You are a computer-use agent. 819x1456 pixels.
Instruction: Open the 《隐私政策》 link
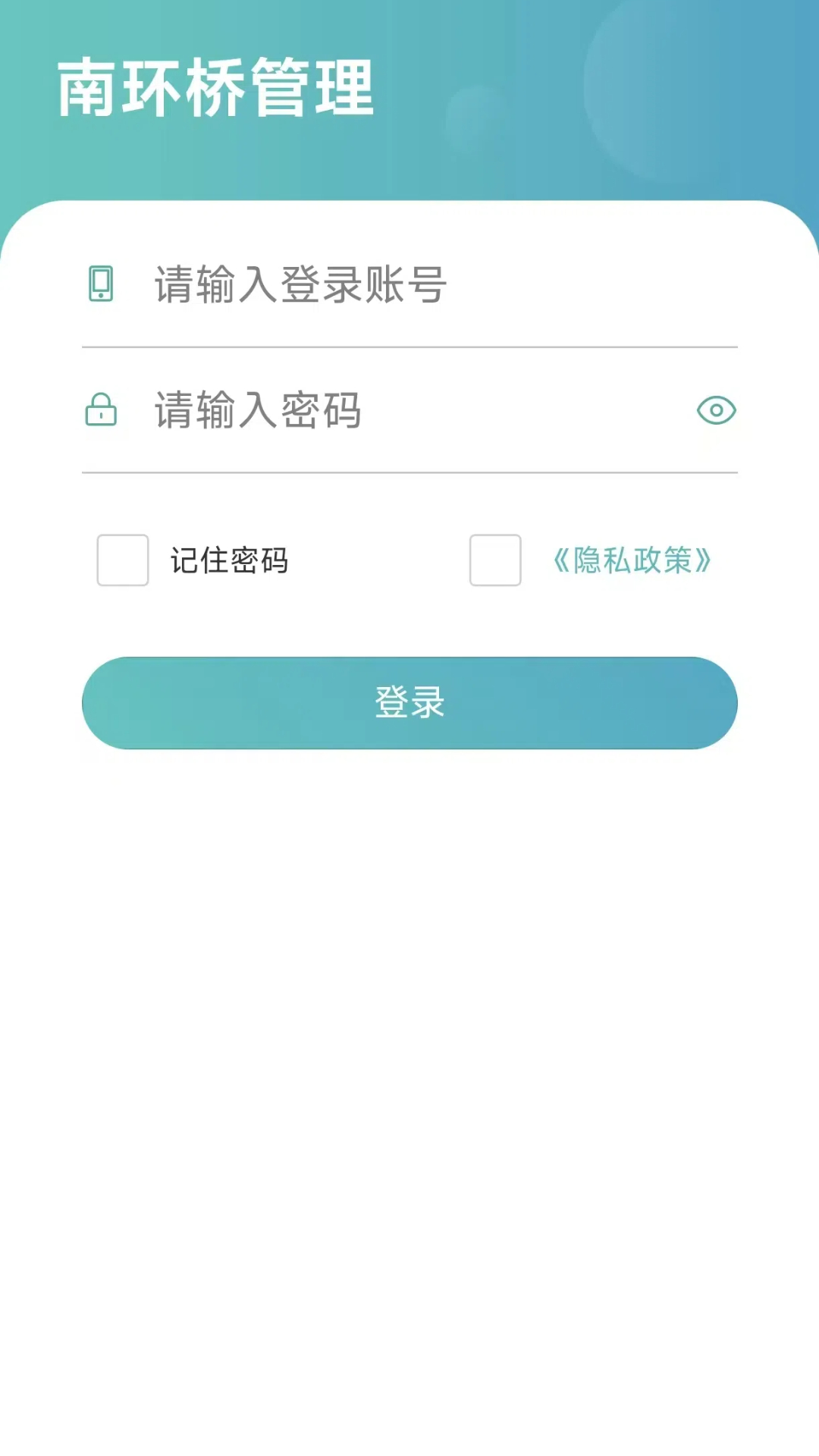click(632, 560)
